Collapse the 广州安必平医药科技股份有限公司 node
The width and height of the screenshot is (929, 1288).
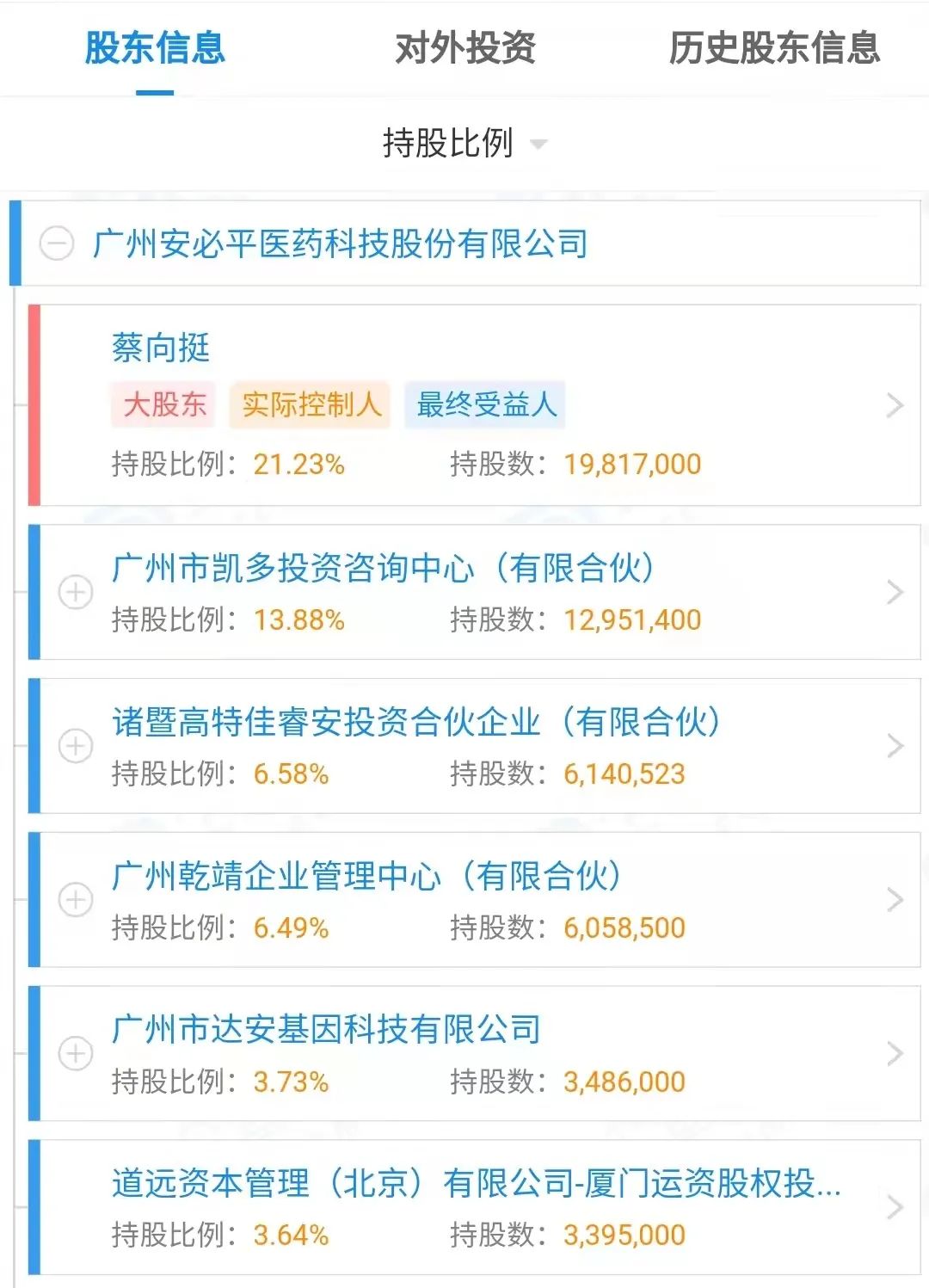tap(57, 244)
